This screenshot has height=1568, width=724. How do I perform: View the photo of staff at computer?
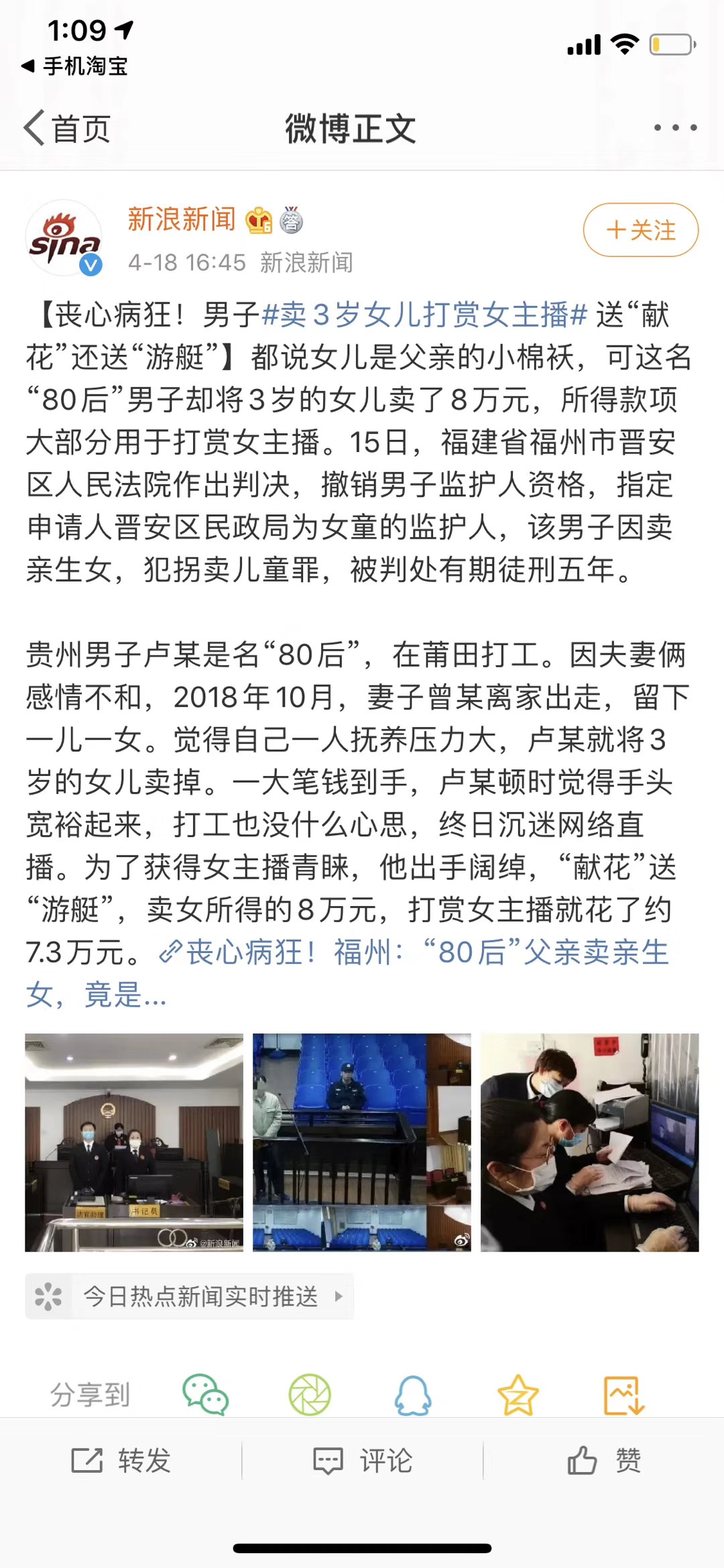click(x=590, y=1142)
